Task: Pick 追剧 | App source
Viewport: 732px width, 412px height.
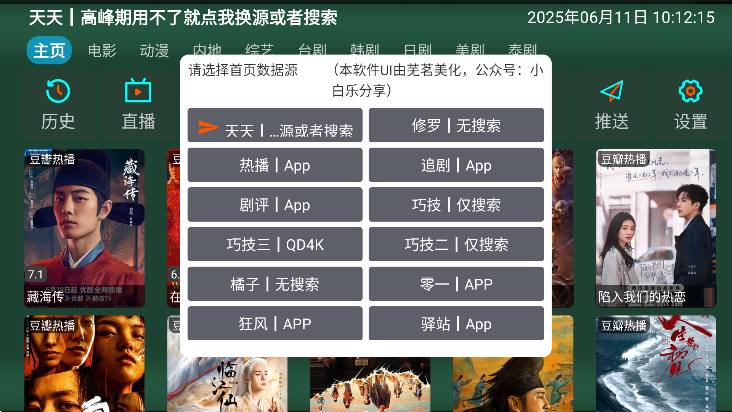Action: 456,165
